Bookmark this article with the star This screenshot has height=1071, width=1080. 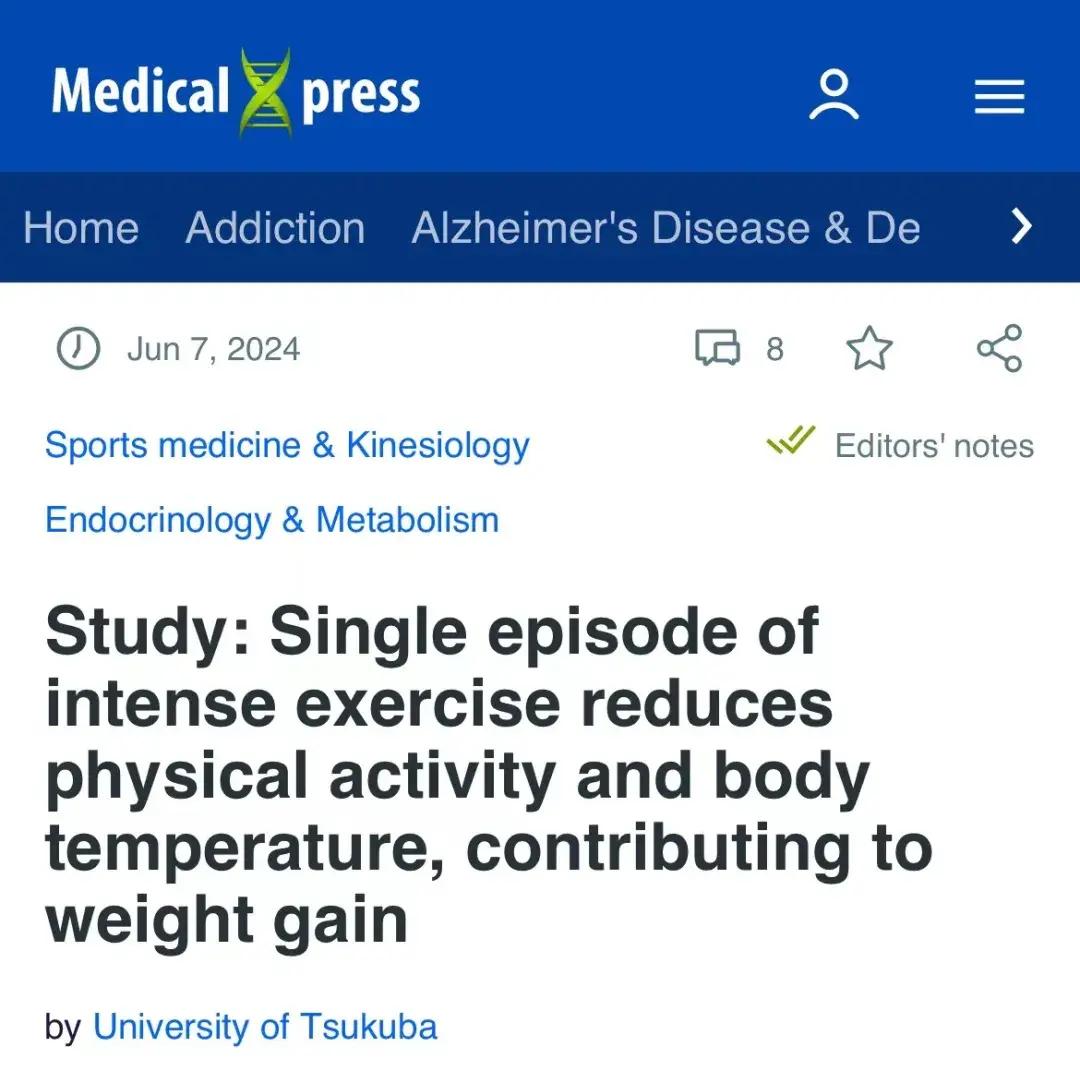(869, 349)
